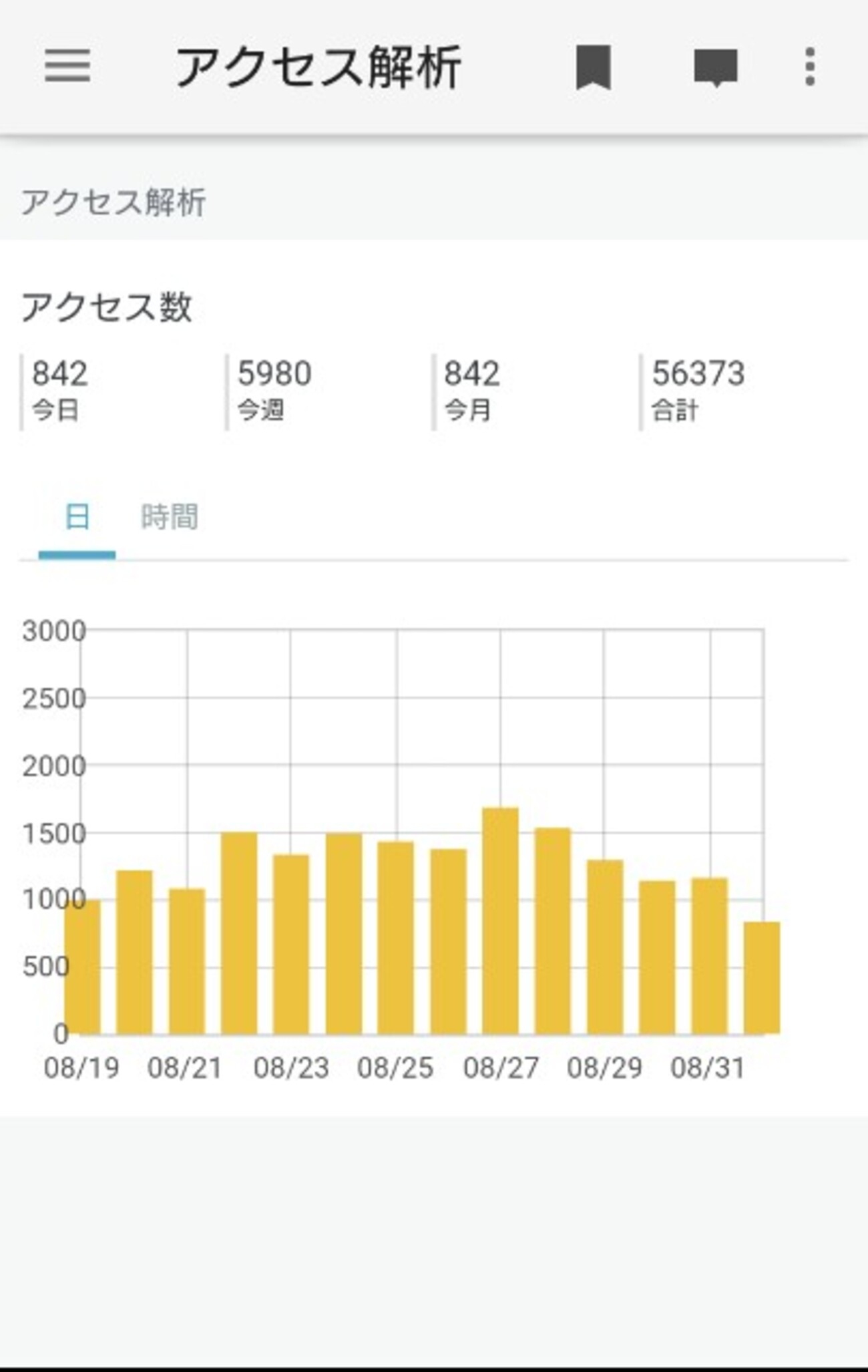
Task: Open the comment bubble icon
Action: tap(716, 67)
